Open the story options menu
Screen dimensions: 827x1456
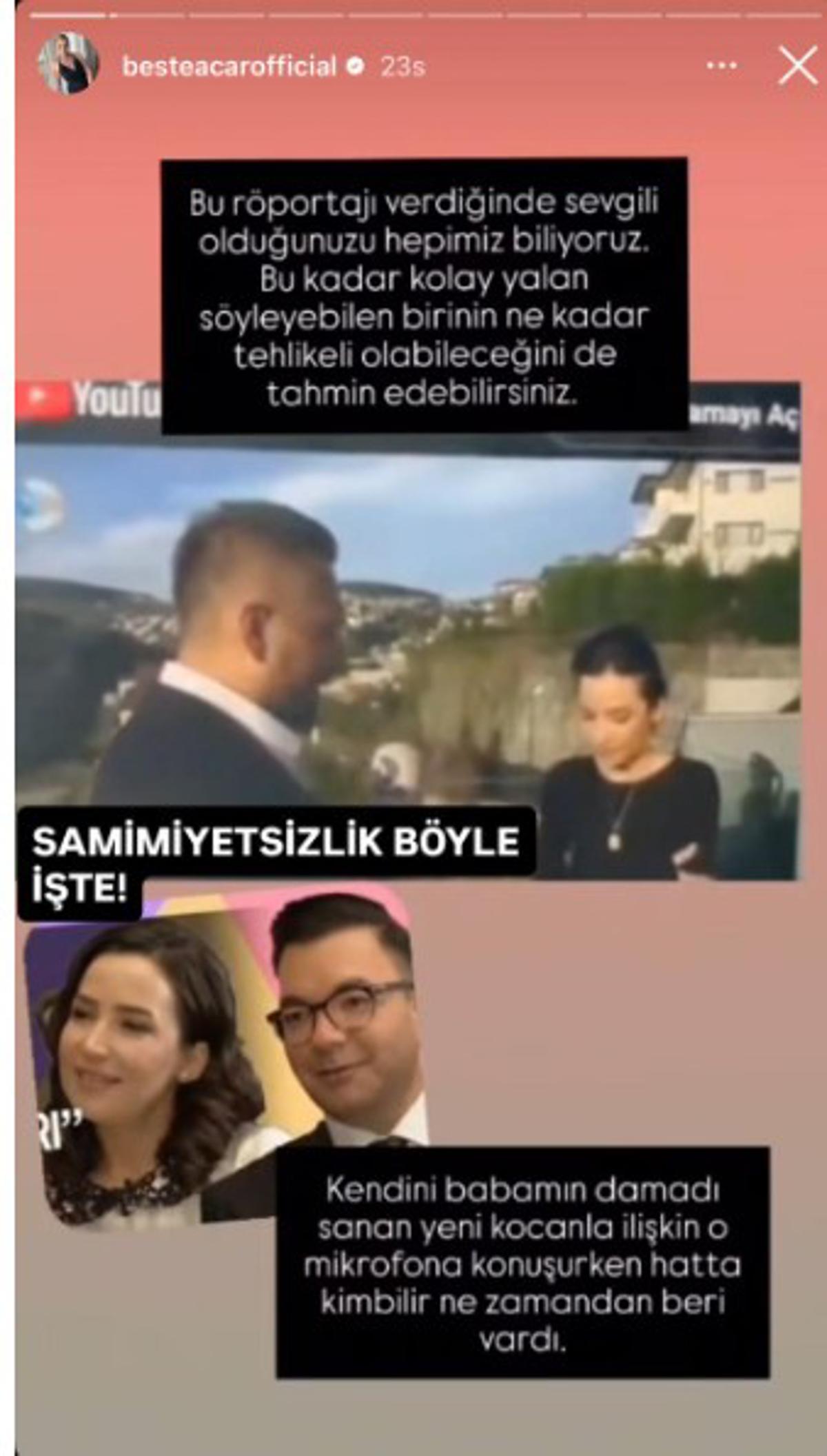(x=722, y=66)
